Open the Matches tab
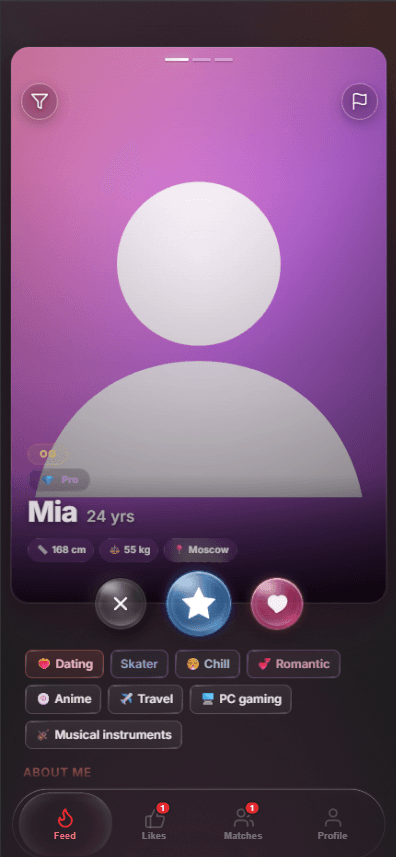Viewport: 396px width, 857px height. click(x=243, y=823)
